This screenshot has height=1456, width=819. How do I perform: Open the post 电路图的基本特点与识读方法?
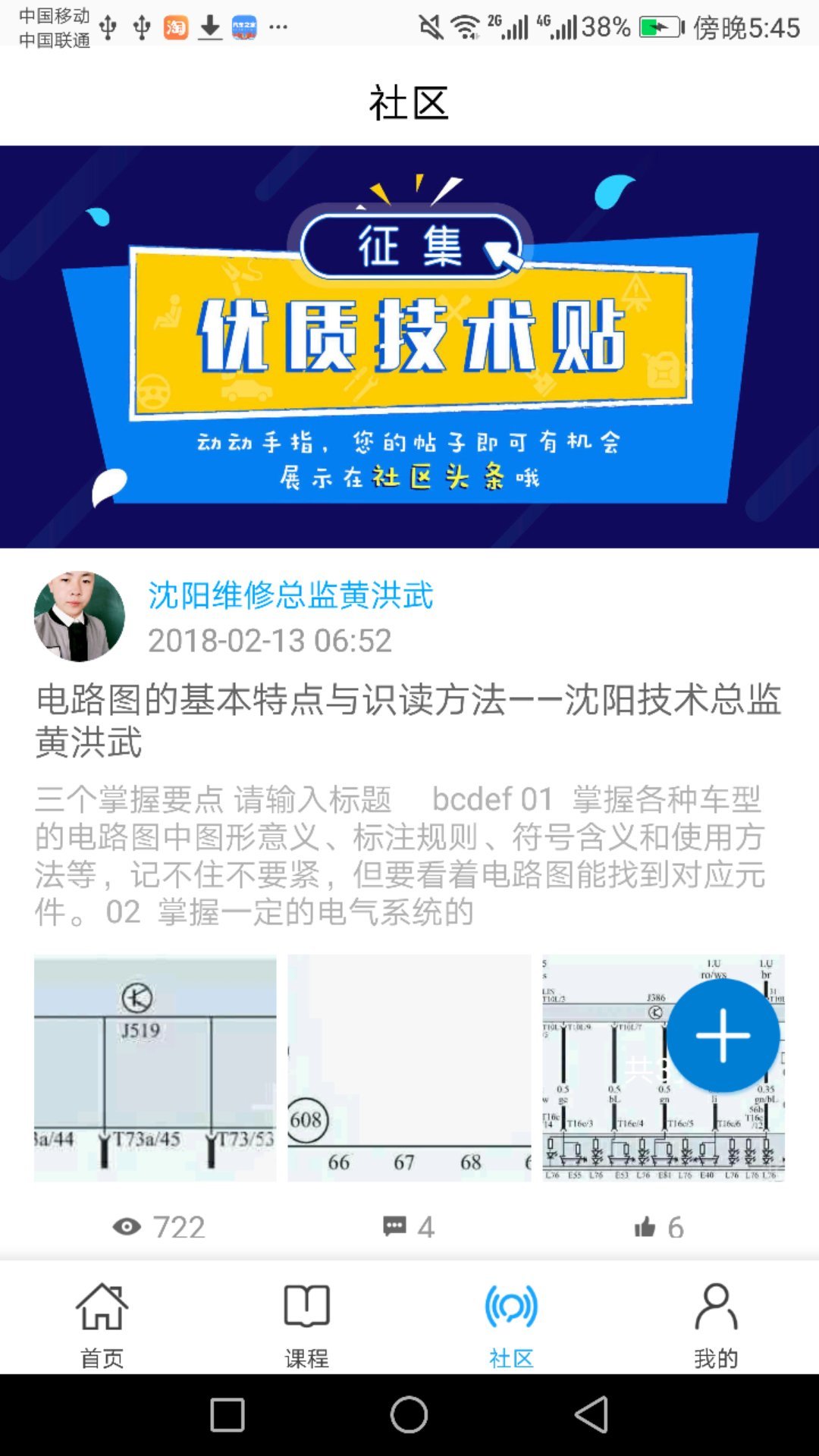[x=409, y=719]
